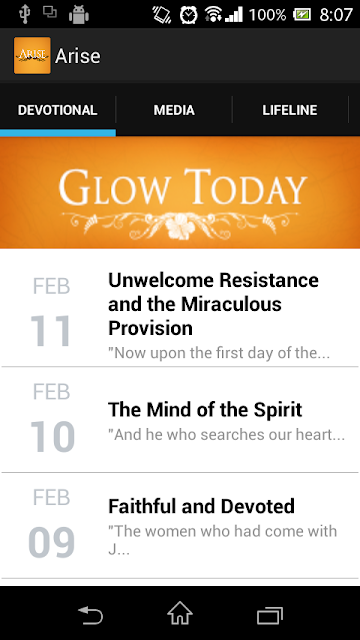360x640 pixels.
Task: Switch to the Media tab
Action: (174, 110)
